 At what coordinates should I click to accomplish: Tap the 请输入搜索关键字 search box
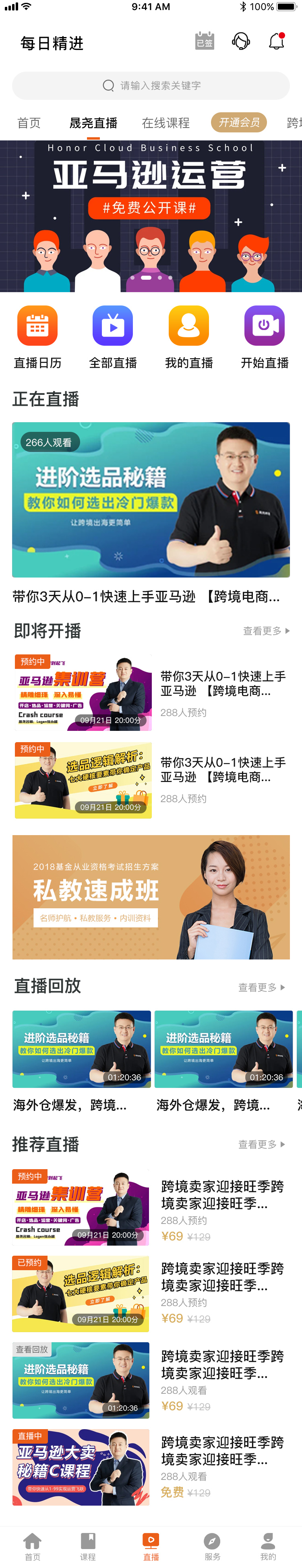[151, 86]
